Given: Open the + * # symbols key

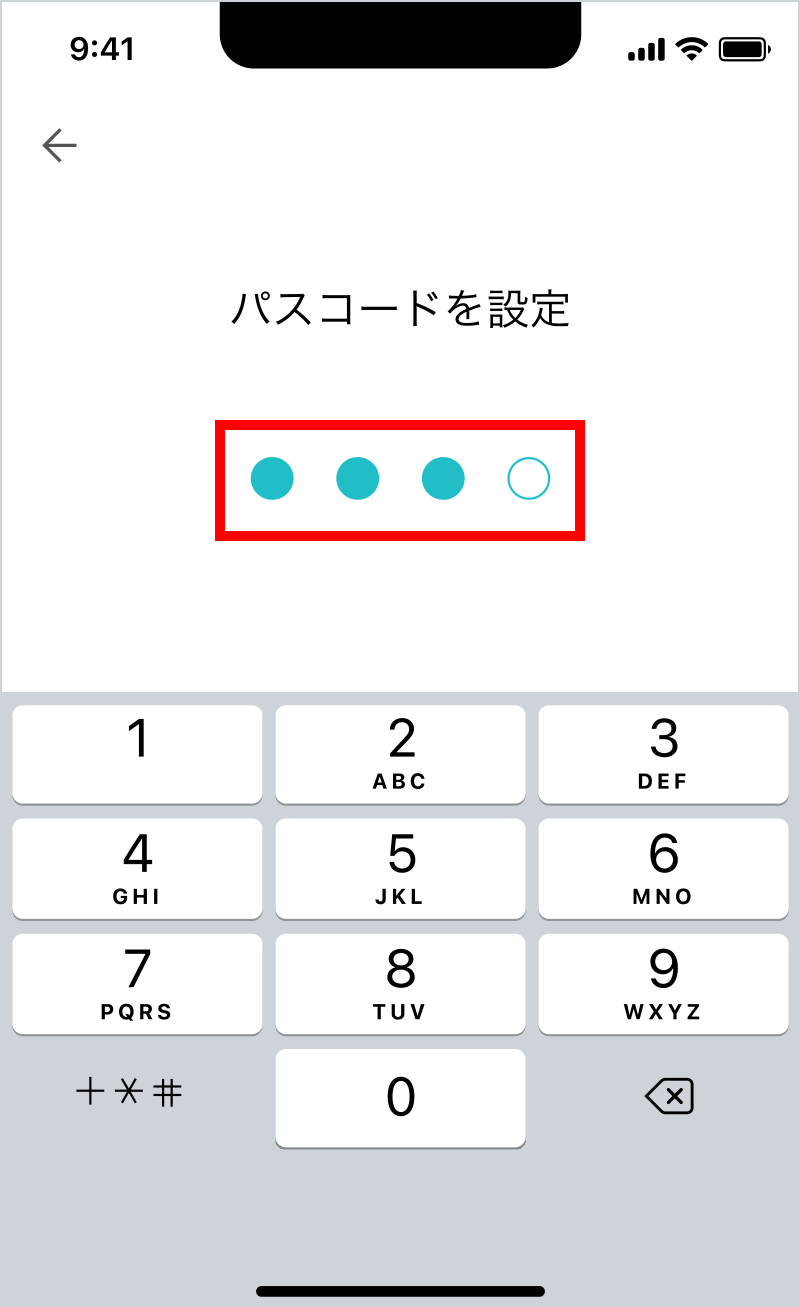Looking at the screenshot, I should click(x=130, y=1093).
